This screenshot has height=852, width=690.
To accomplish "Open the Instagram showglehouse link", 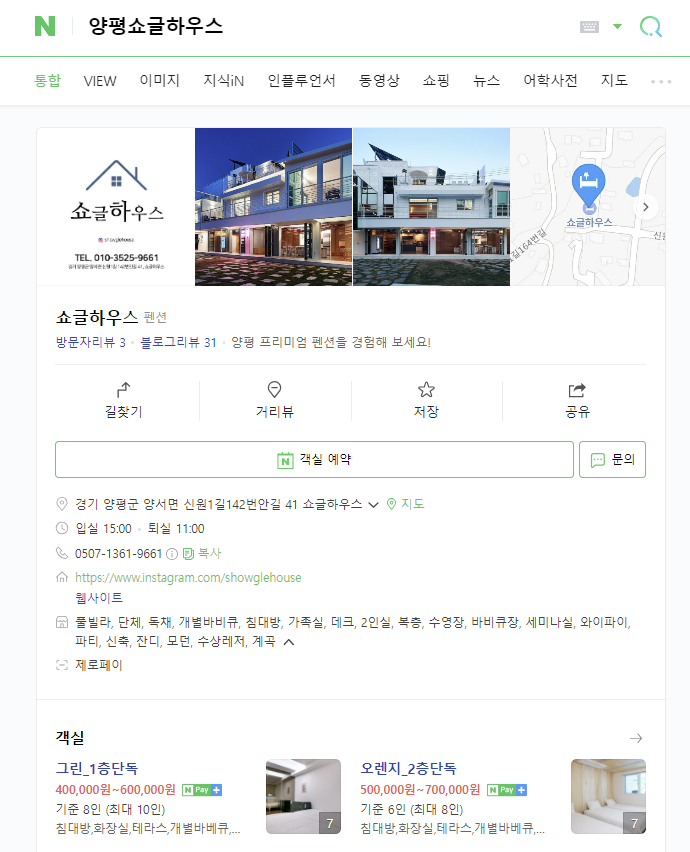I will [188, 577].
